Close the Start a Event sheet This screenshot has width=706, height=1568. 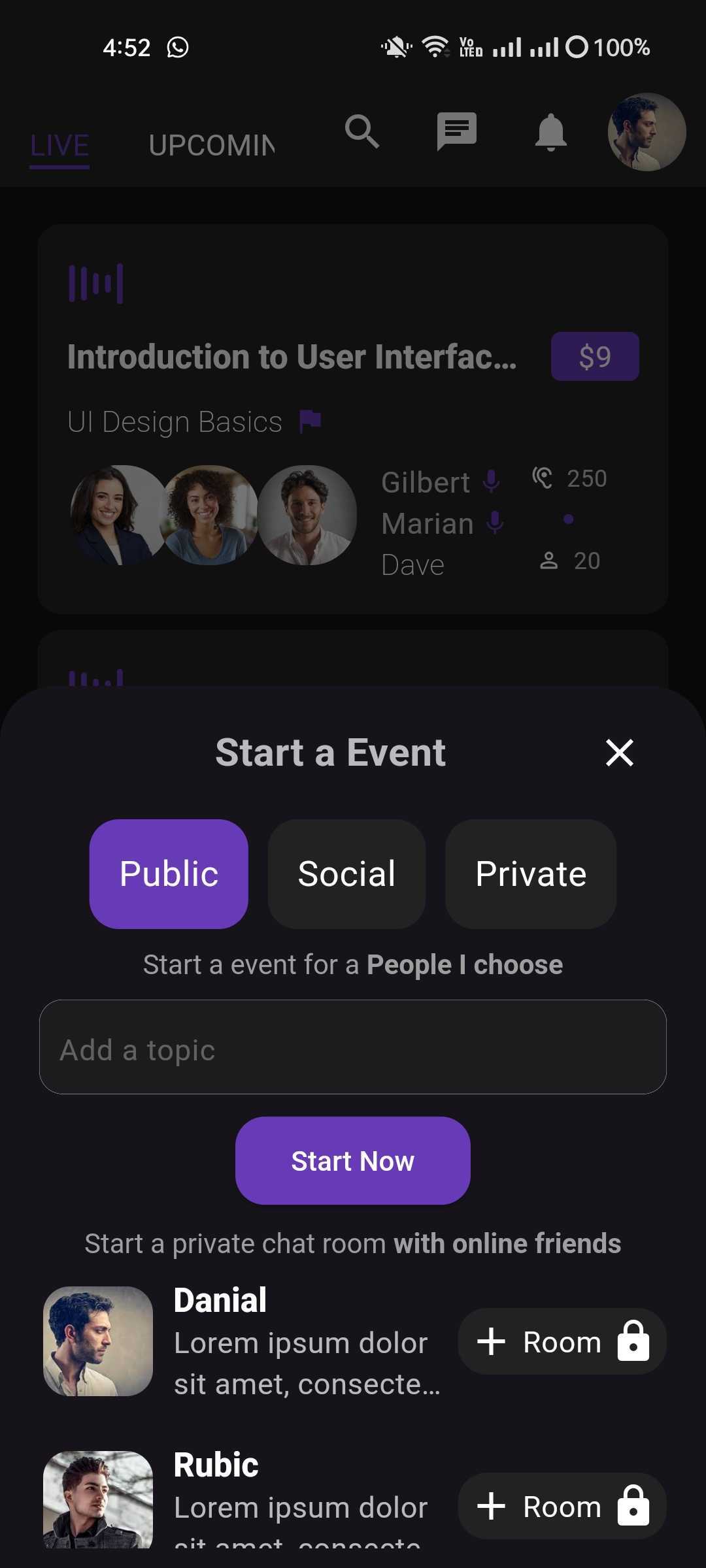tap(619, 753)
